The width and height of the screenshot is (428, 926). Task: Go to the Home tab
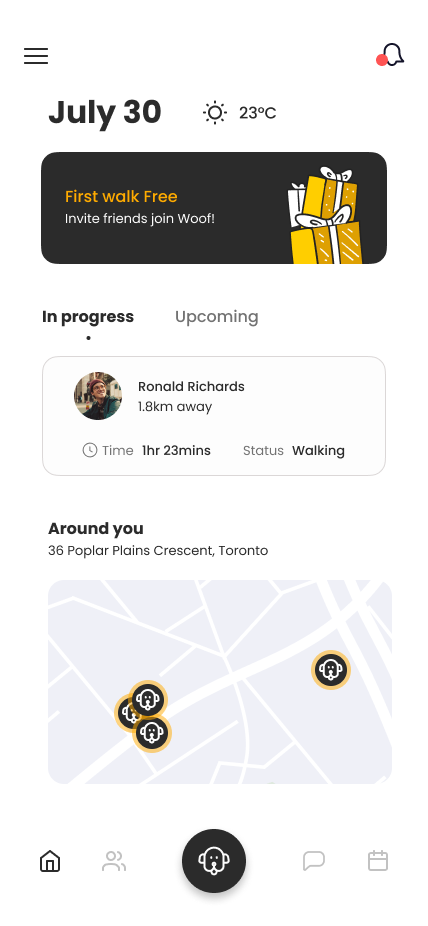50,861
